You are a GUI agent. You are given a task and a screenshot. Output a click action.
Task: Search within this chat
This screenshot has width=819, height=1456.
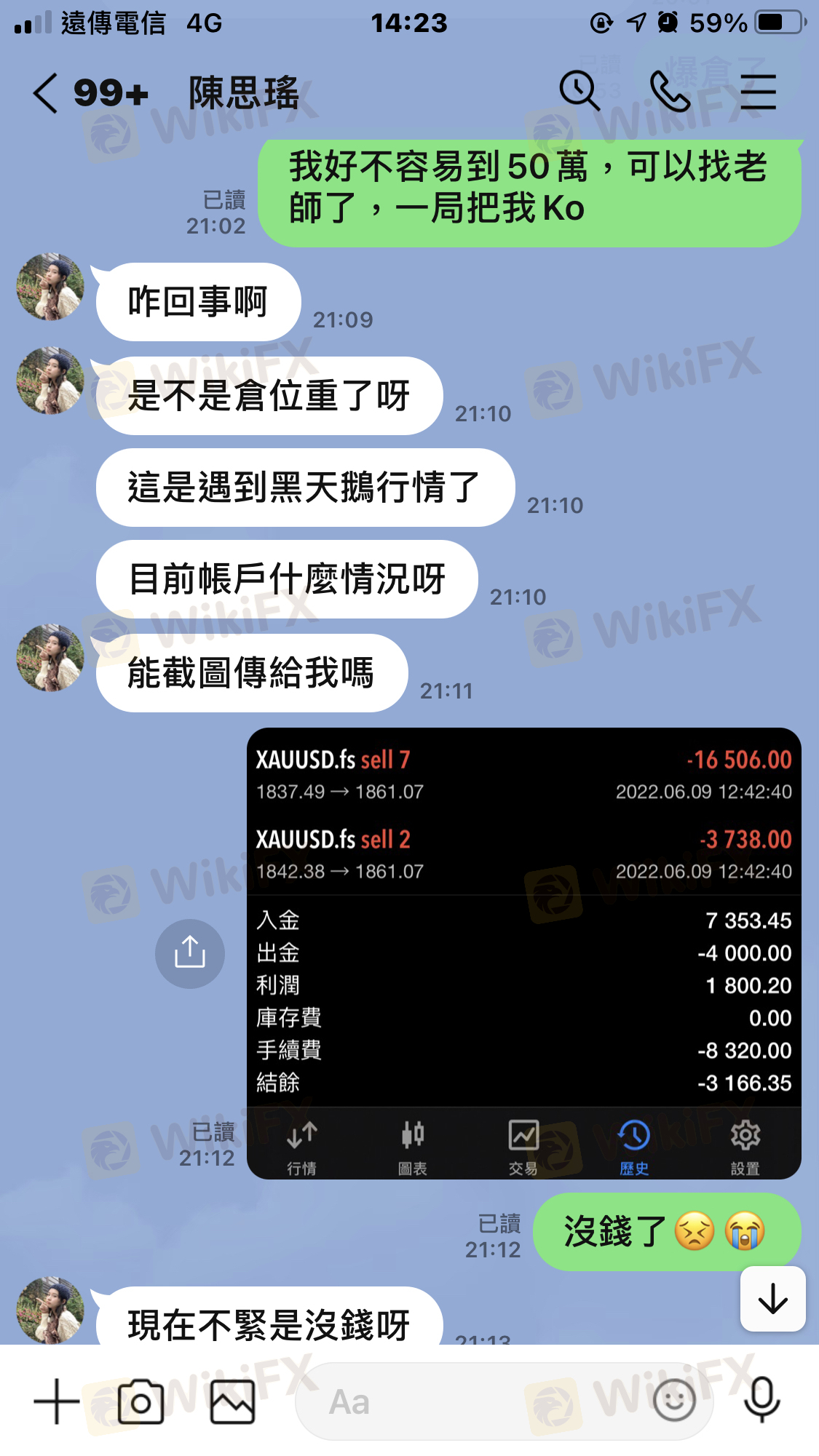coord(579,92)
